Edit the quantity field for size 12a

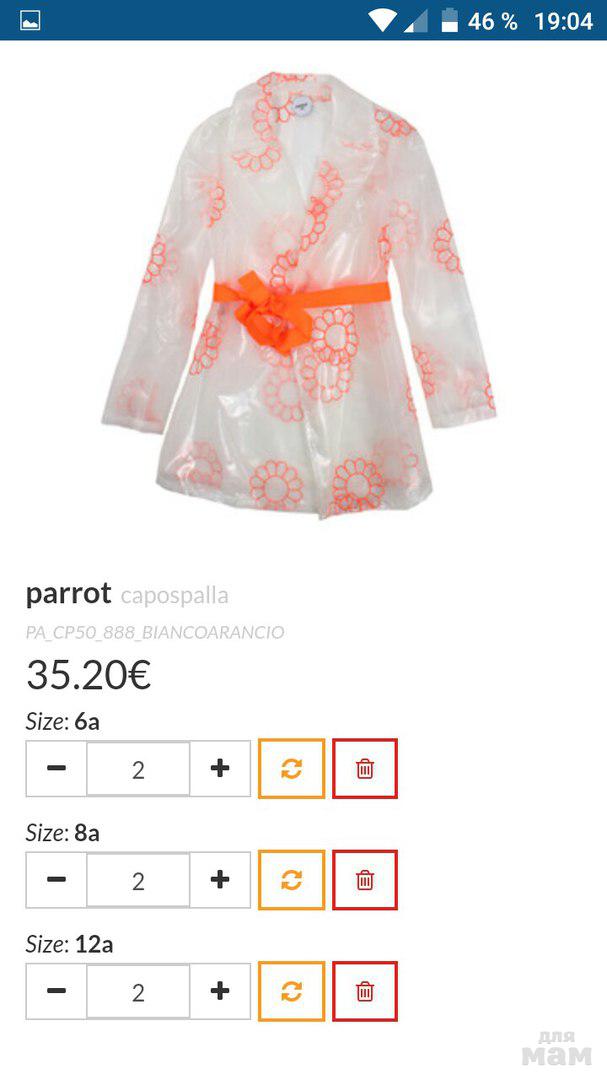click(138, 991)
